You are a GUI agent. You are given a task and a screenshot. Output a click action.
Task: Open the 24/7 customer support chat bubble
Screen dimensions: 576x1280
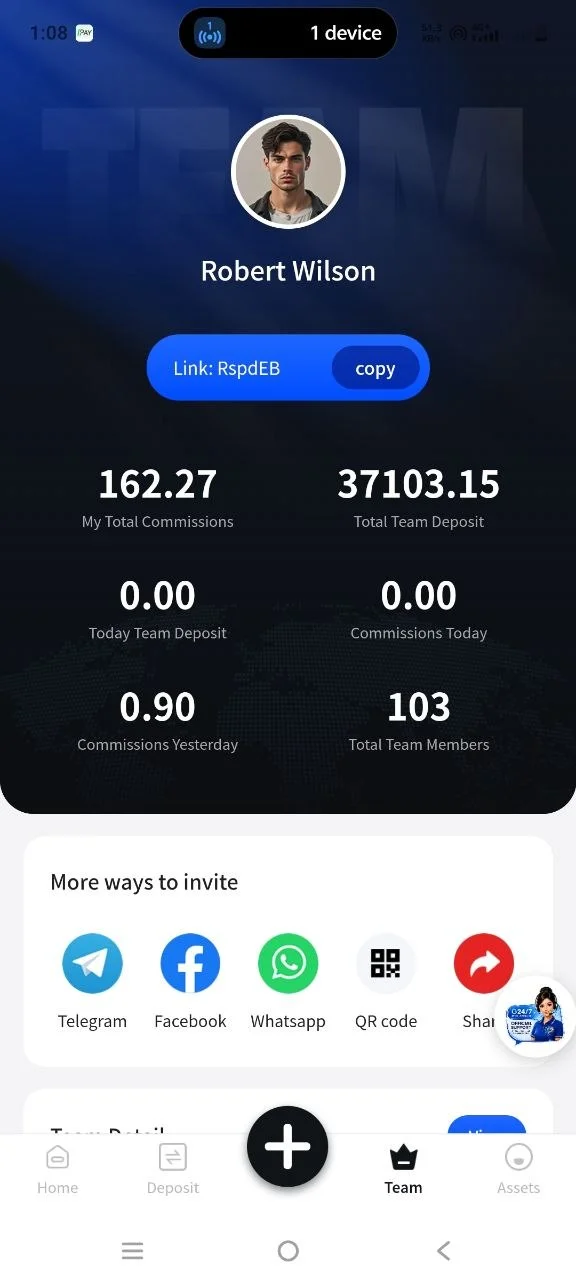click(536, 1017)
